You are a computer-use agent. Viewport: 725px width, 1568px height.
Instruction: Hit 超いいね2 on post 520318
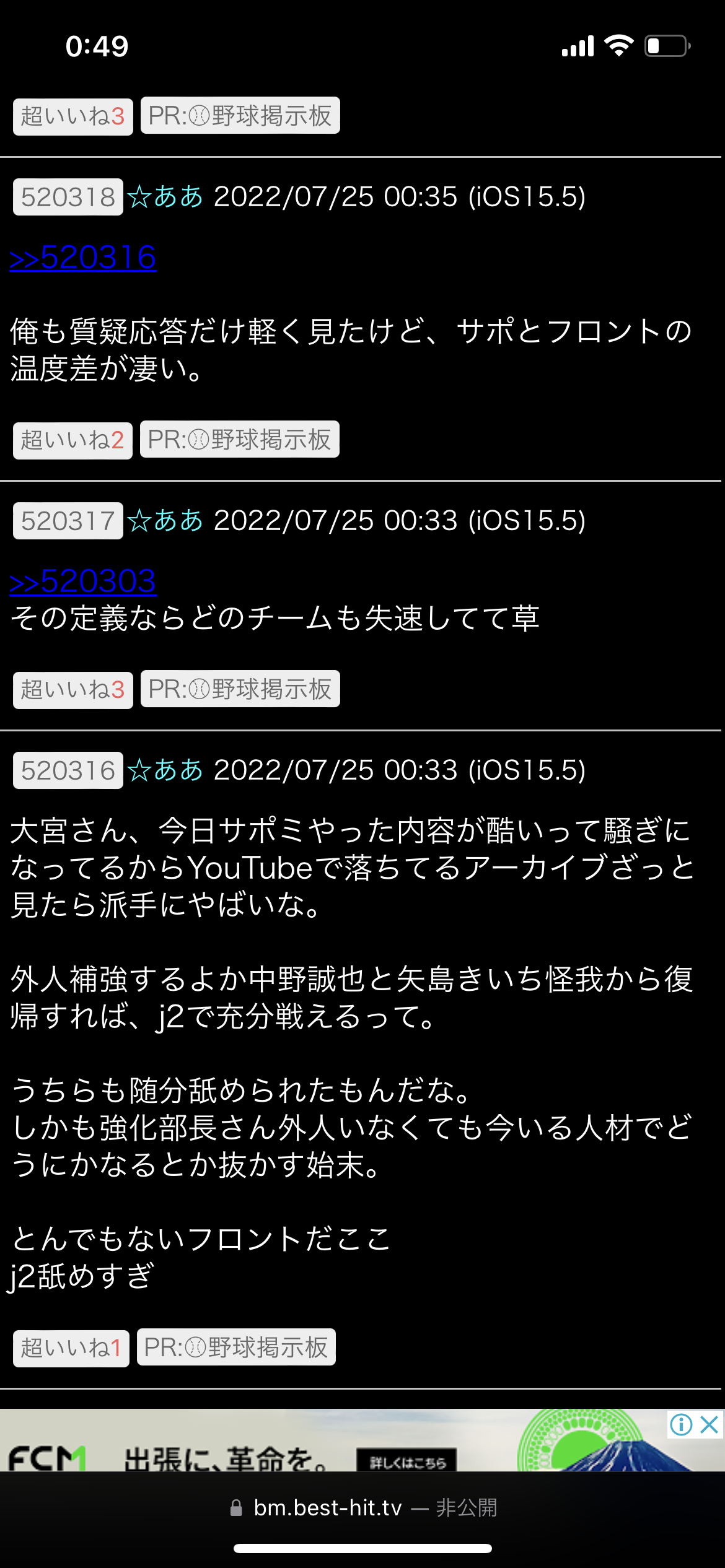click(x=72, y=440)
